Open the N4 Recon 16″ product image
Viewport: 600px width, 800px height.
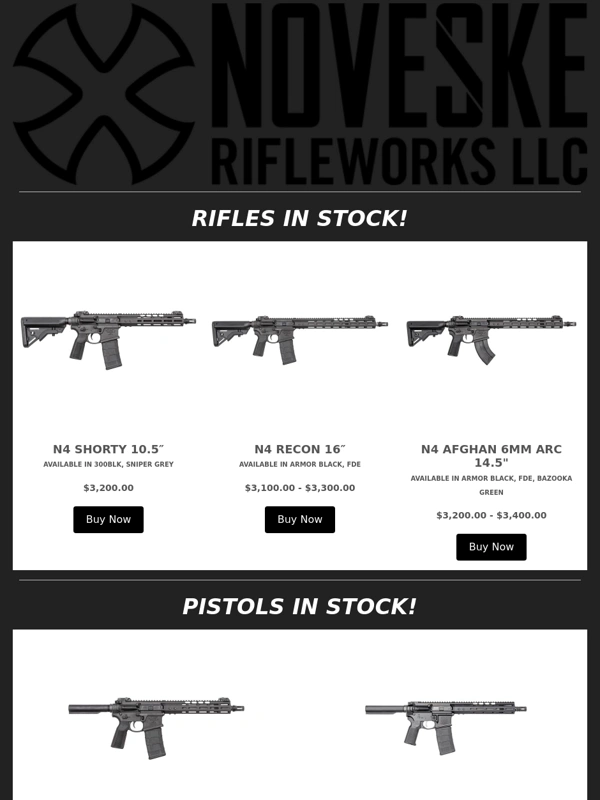[x=299, y=338]
